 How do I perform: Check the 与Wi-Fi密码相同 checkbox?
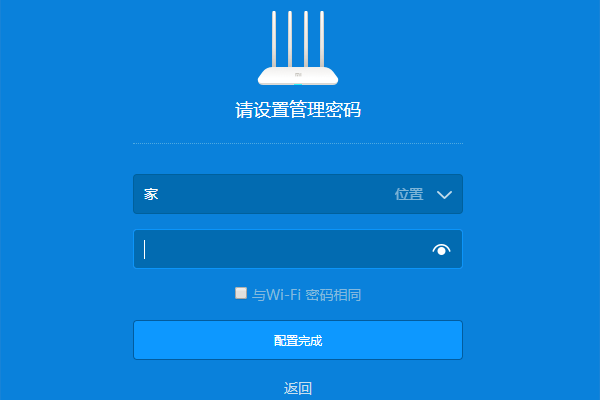coord(241,293)
